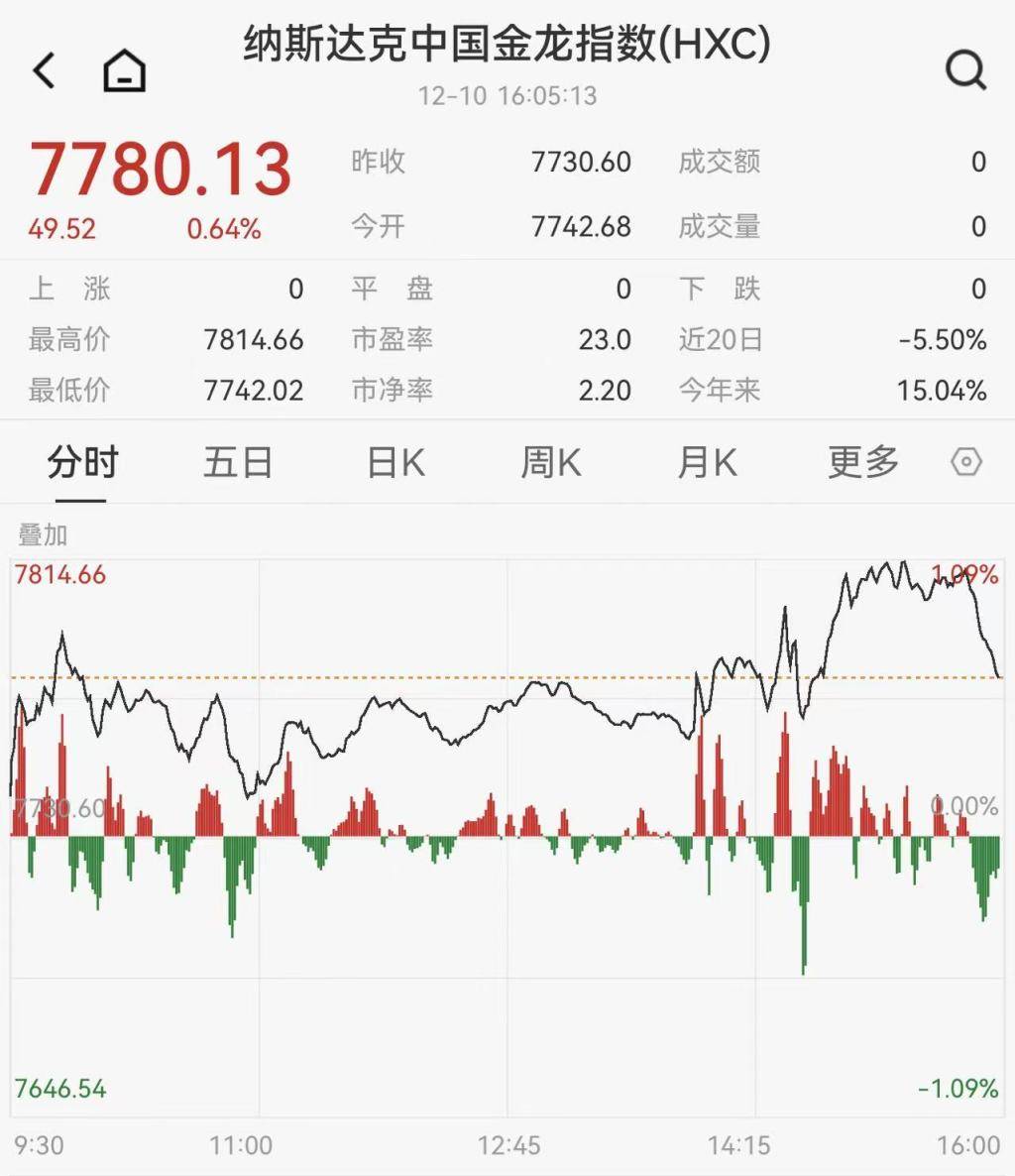The width and height of the screenshot is (1015, 1176).
Task: Switch to the 周K weekly view
Action: [x=550, y=462]
